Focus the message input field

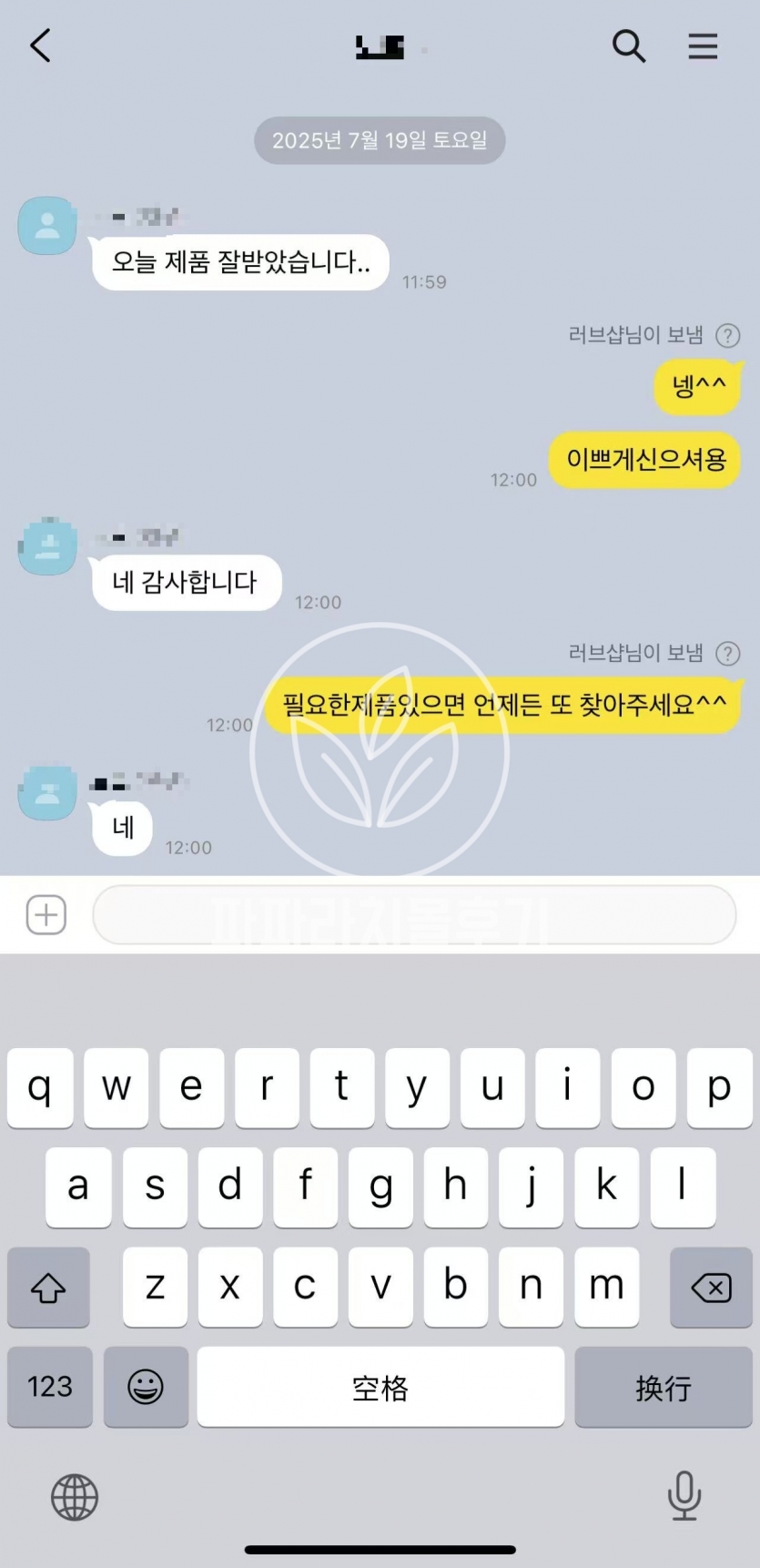(414, 915)
